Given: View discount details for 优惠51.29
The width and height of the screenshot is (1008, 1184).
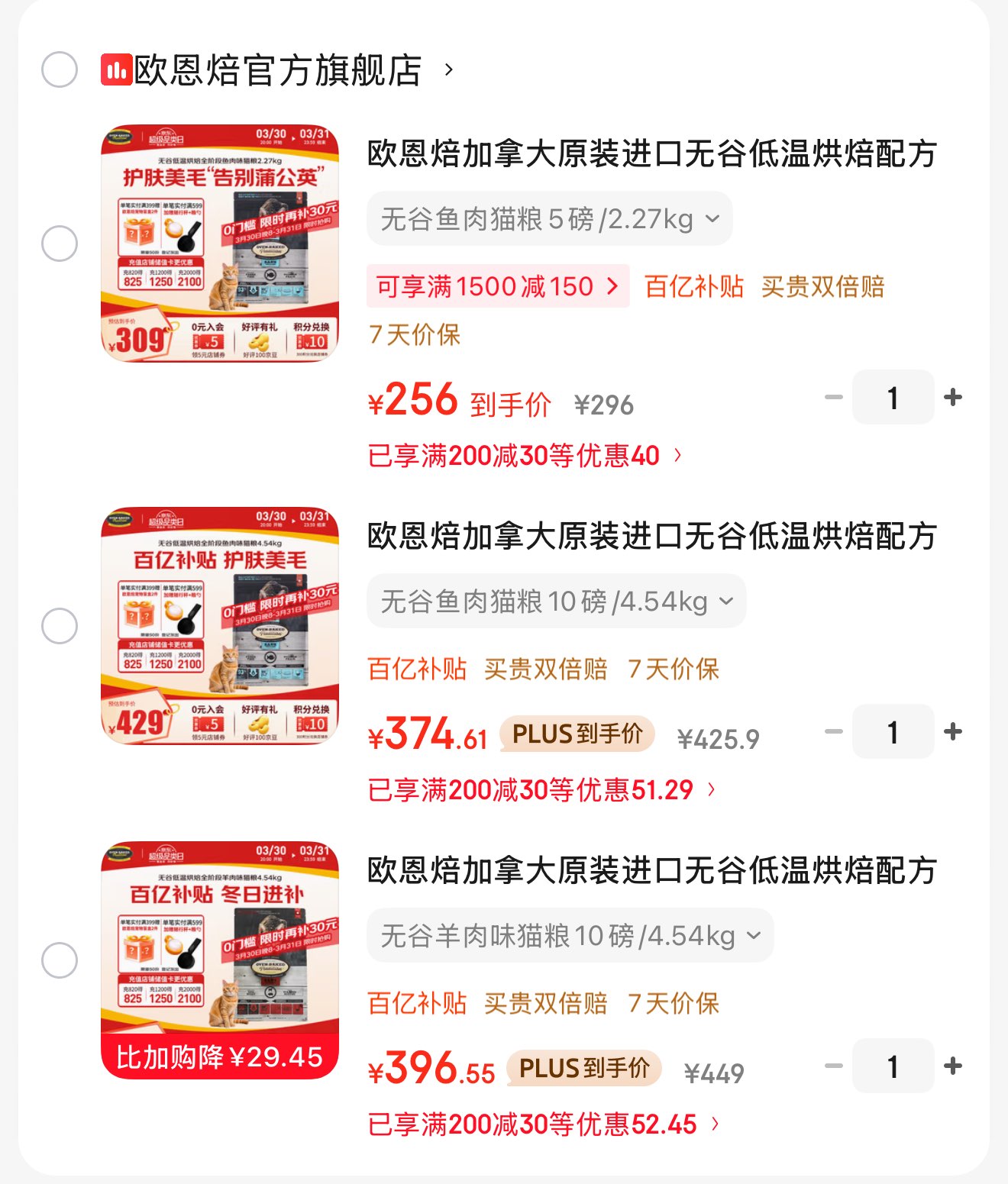Looking at the screenshot, I should (x=541, y=790).
